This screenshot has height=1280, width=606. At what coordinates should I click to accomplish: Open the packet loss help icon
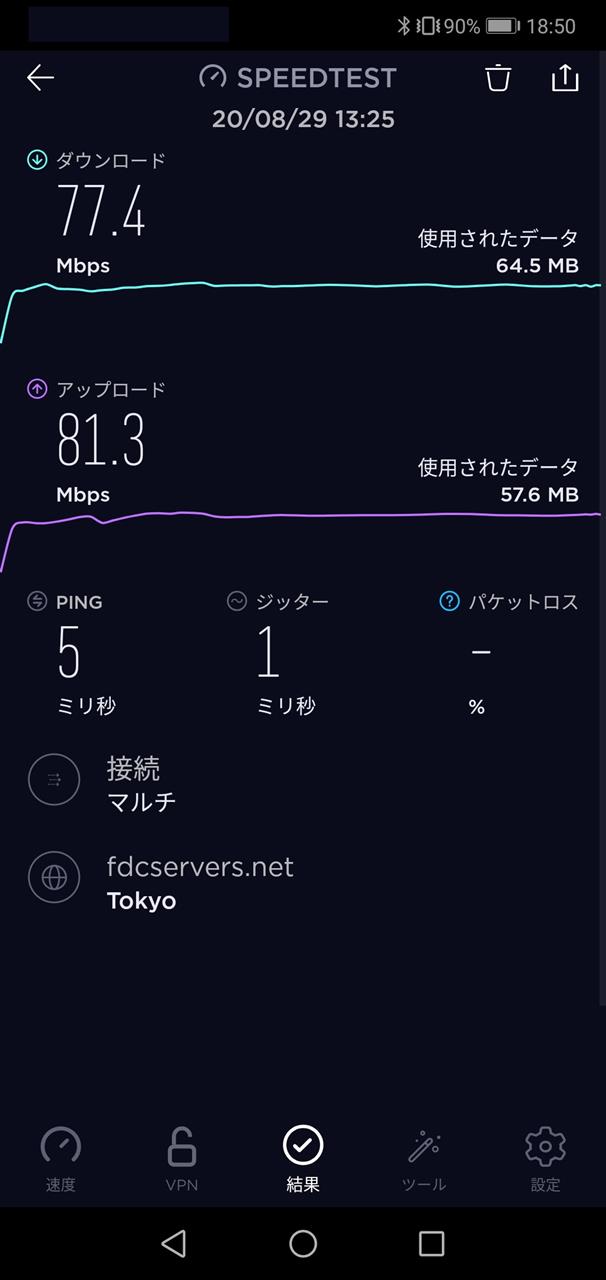coord(449,602)
